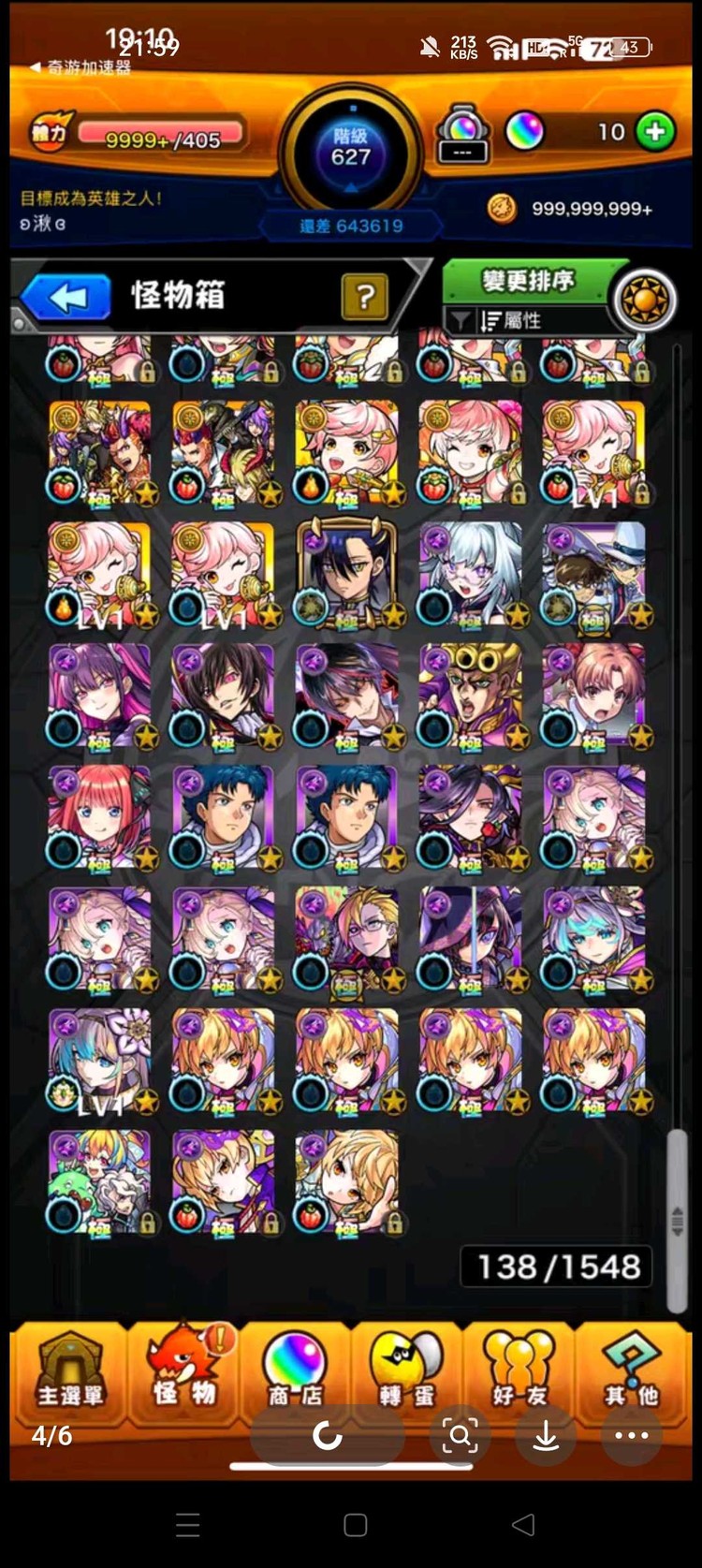Tap the refresh icon in overlay toolbar

click(328, 1435)
